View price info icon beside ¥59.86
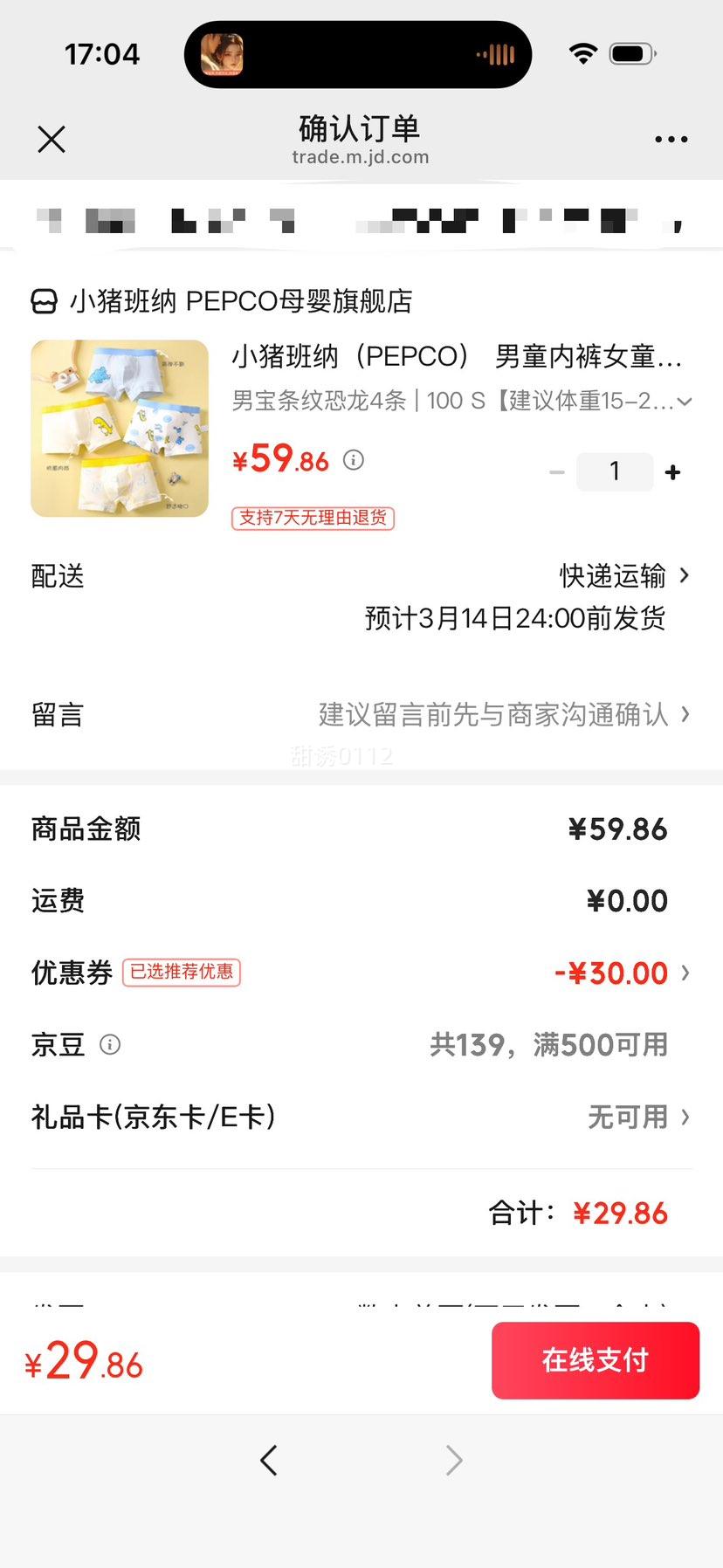Image resolution: width=723 pixels, height=1568 pixels. (x=354, y=459)
